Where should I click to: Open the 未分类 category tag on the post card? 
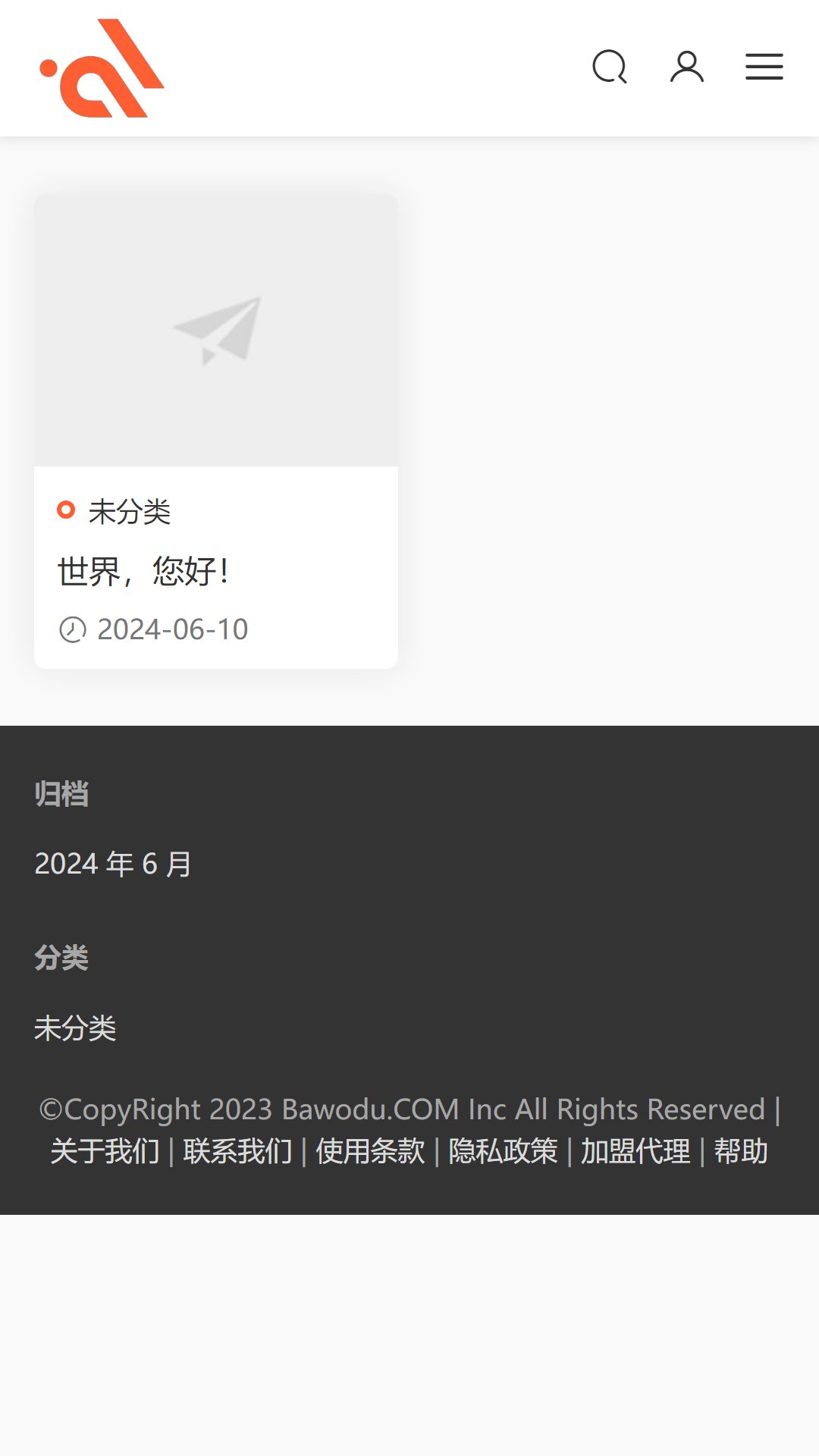click(130, 512)
